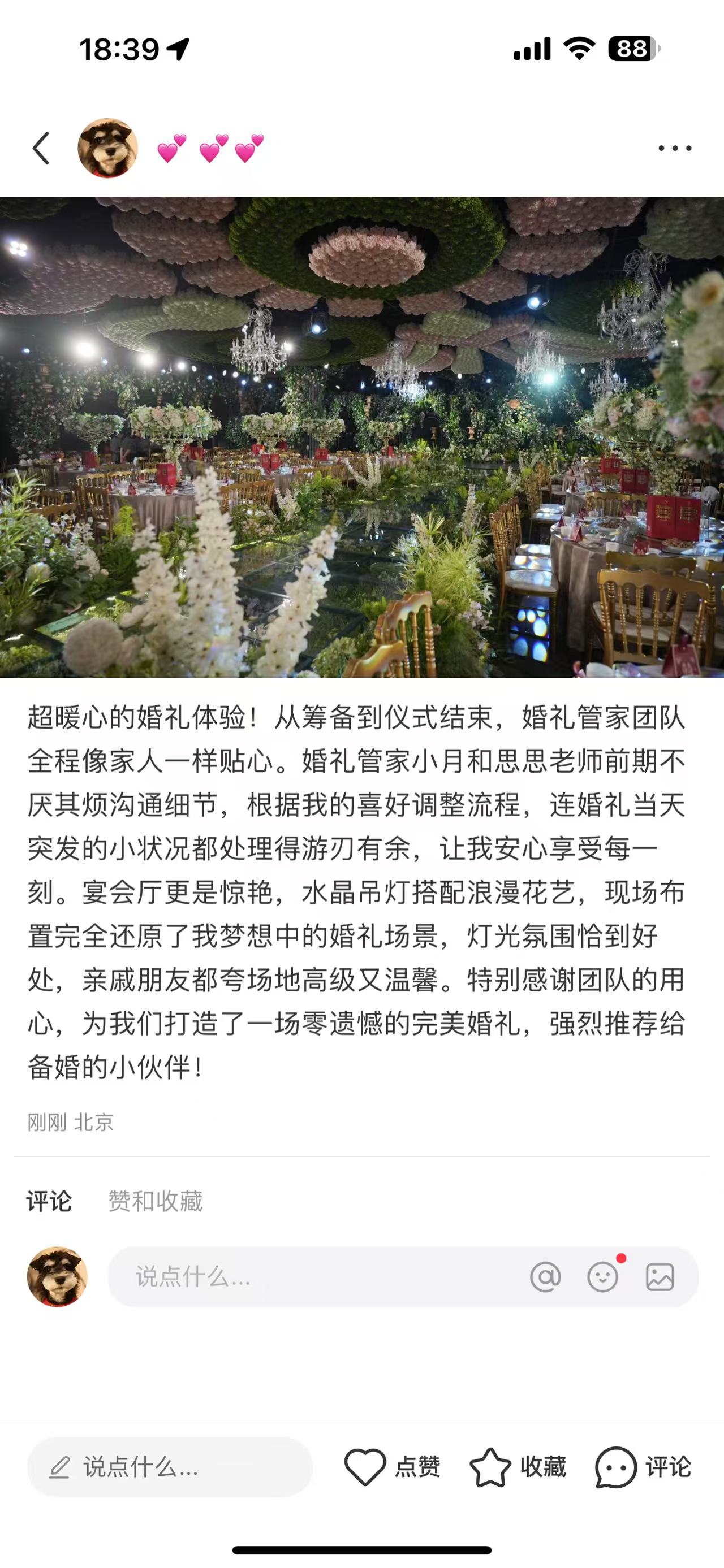Image resolution: width=724 pixels, height=1568 pixels.
Task: View the wedding banquet hall photo
Action: pyautogui.click(x=361, y=437)
